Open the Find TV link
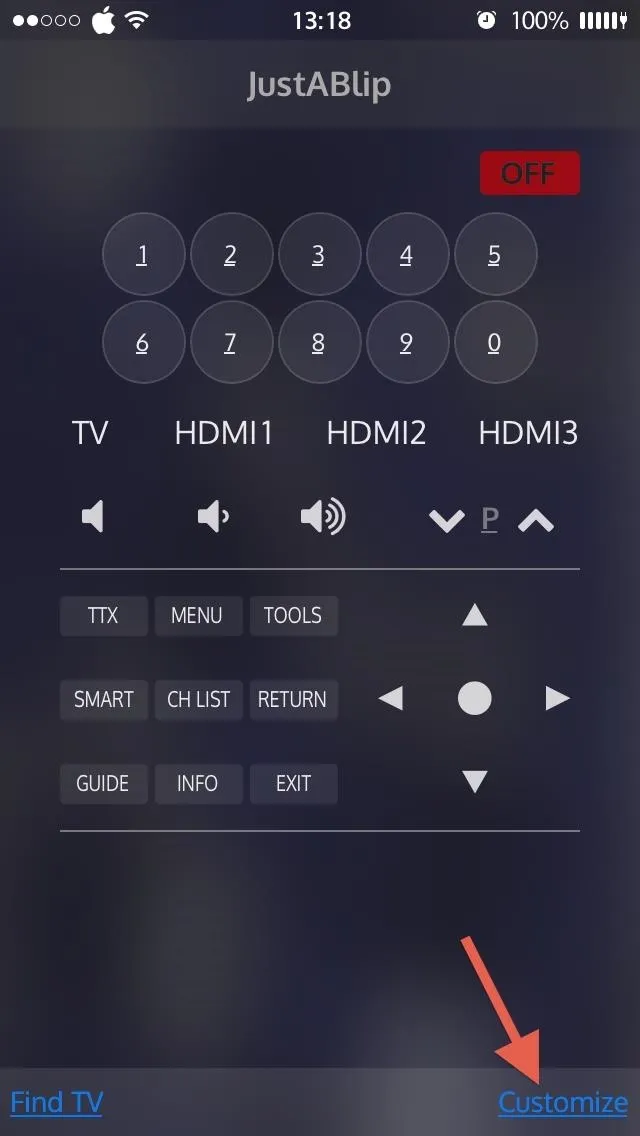 (57, 1103)
